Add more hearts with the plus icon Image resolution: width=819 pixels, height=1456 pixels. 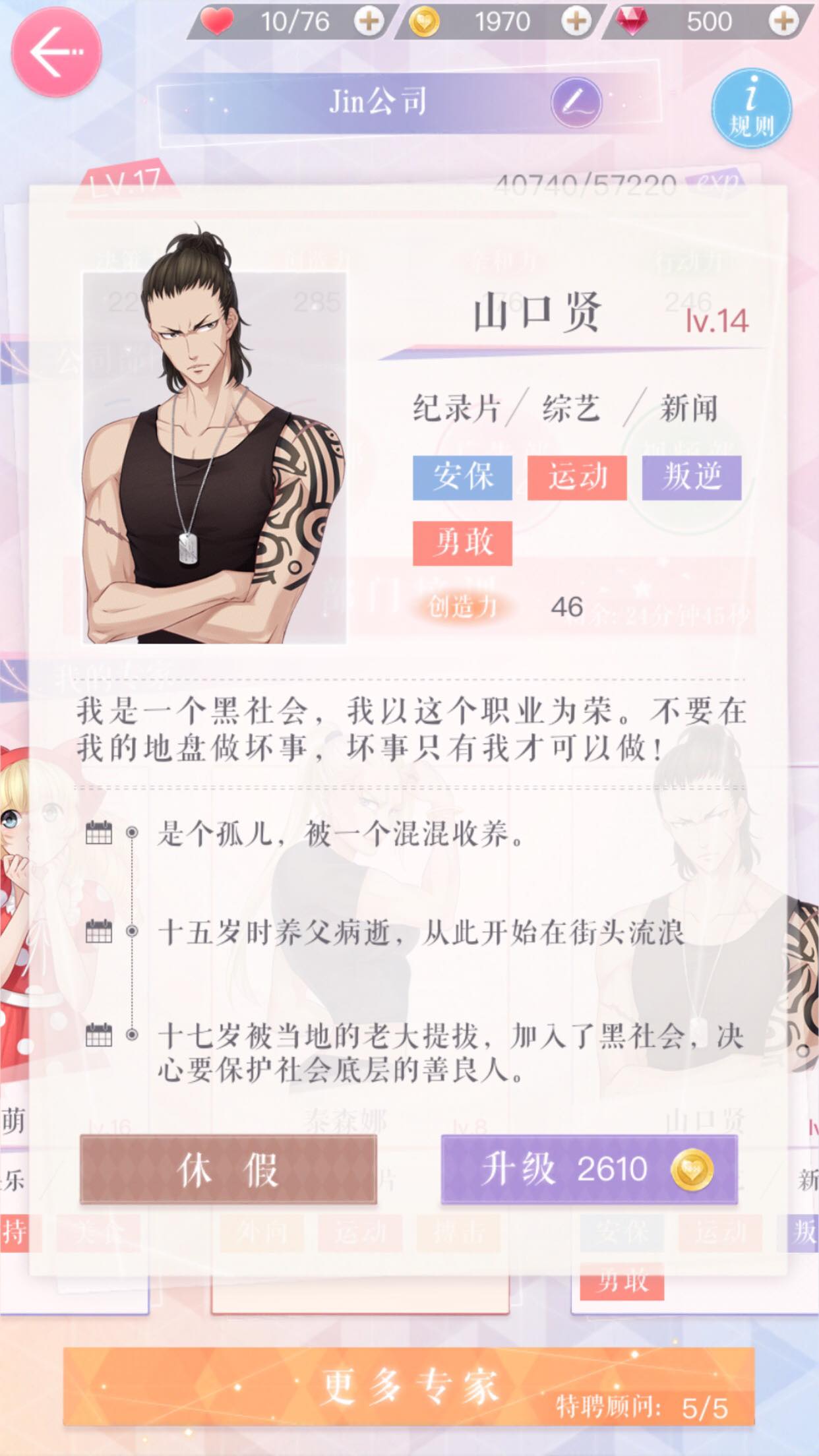click(x=369, y=22)
